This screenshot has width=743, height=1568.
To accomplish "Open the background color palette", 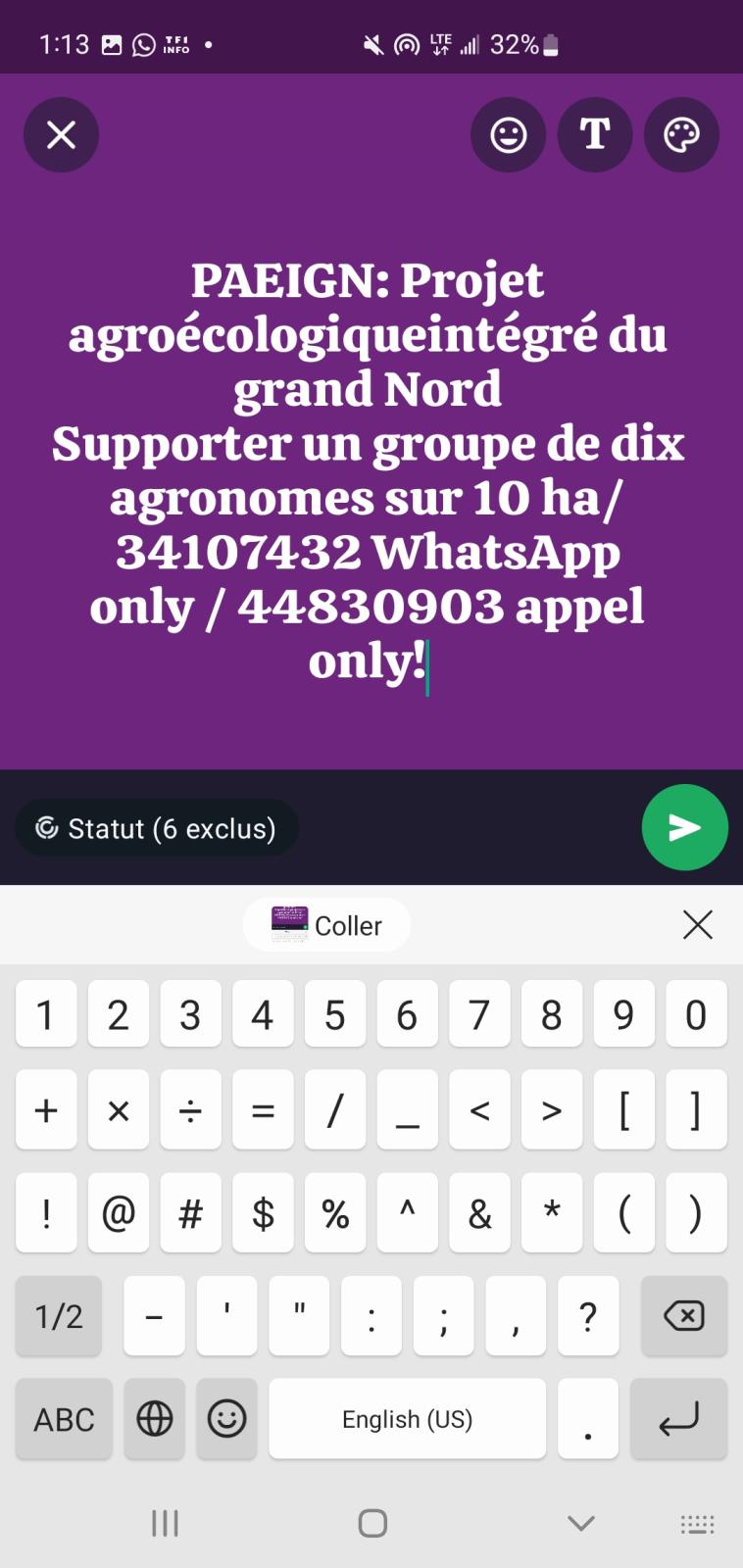I will point(681,135).
